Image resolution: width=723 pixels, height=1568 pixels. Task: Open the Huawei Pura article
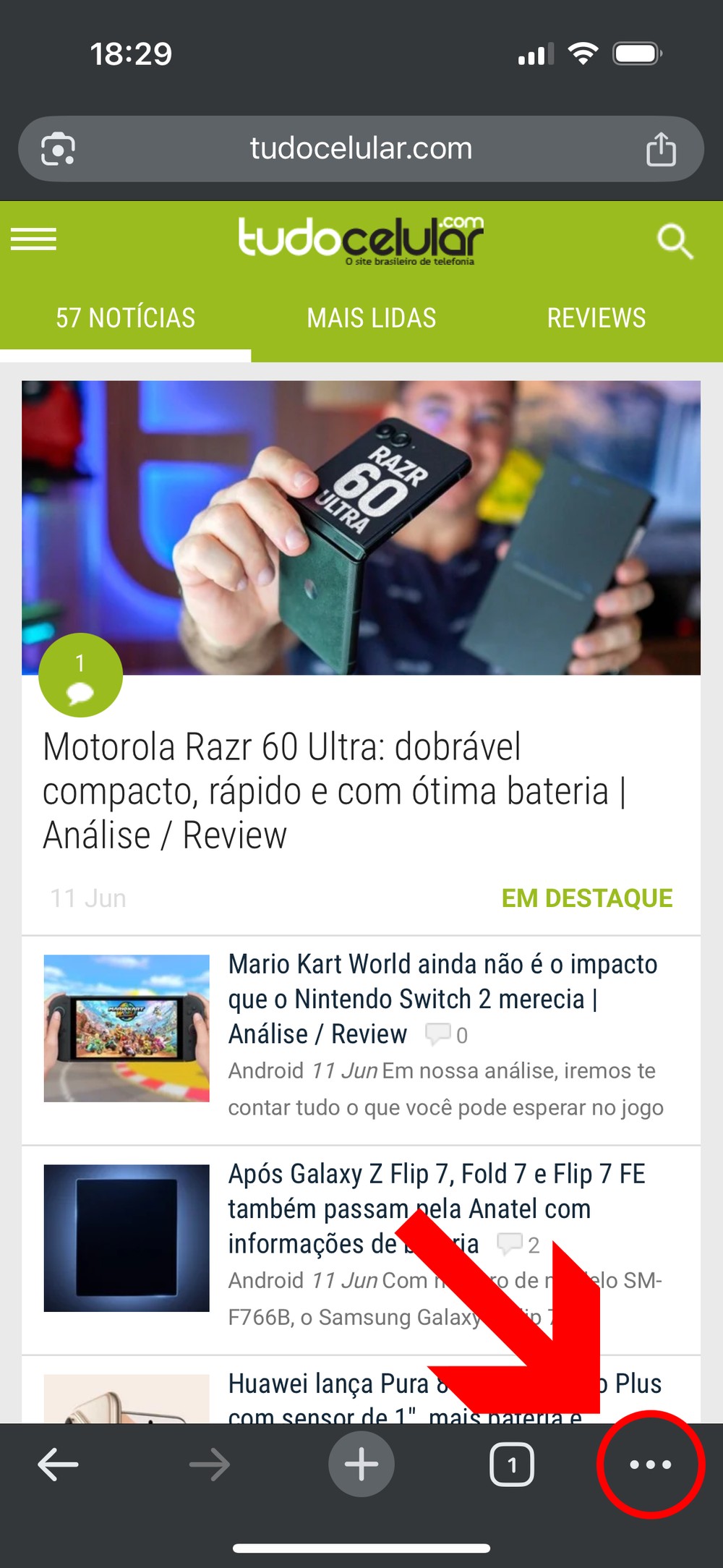(333, 1384)
